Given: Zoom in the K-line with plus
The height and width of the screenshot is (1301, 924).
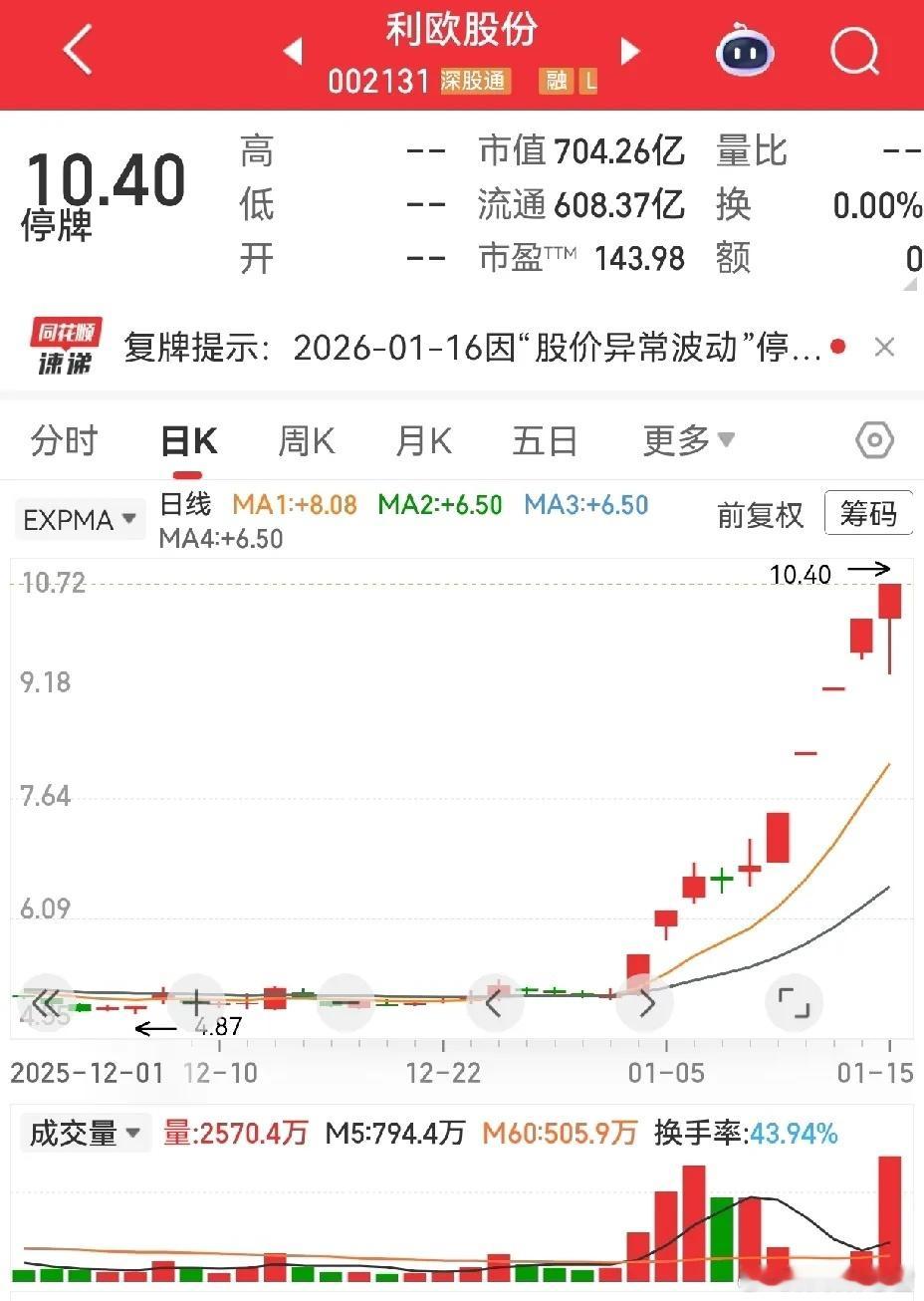Looking at the screenshot, I should point(195,1002).
